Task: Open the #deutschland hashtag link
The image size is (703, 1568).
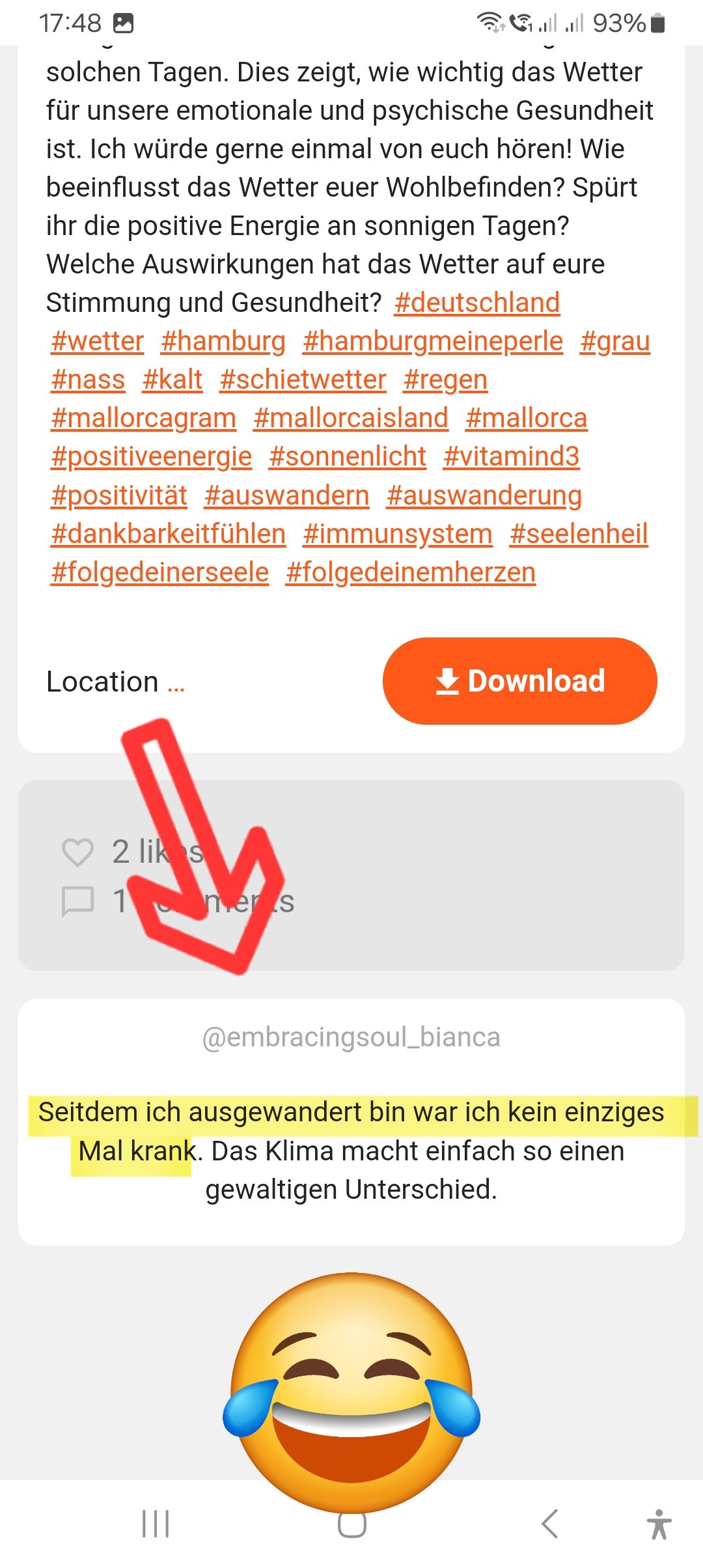Action: click(477, 303)
